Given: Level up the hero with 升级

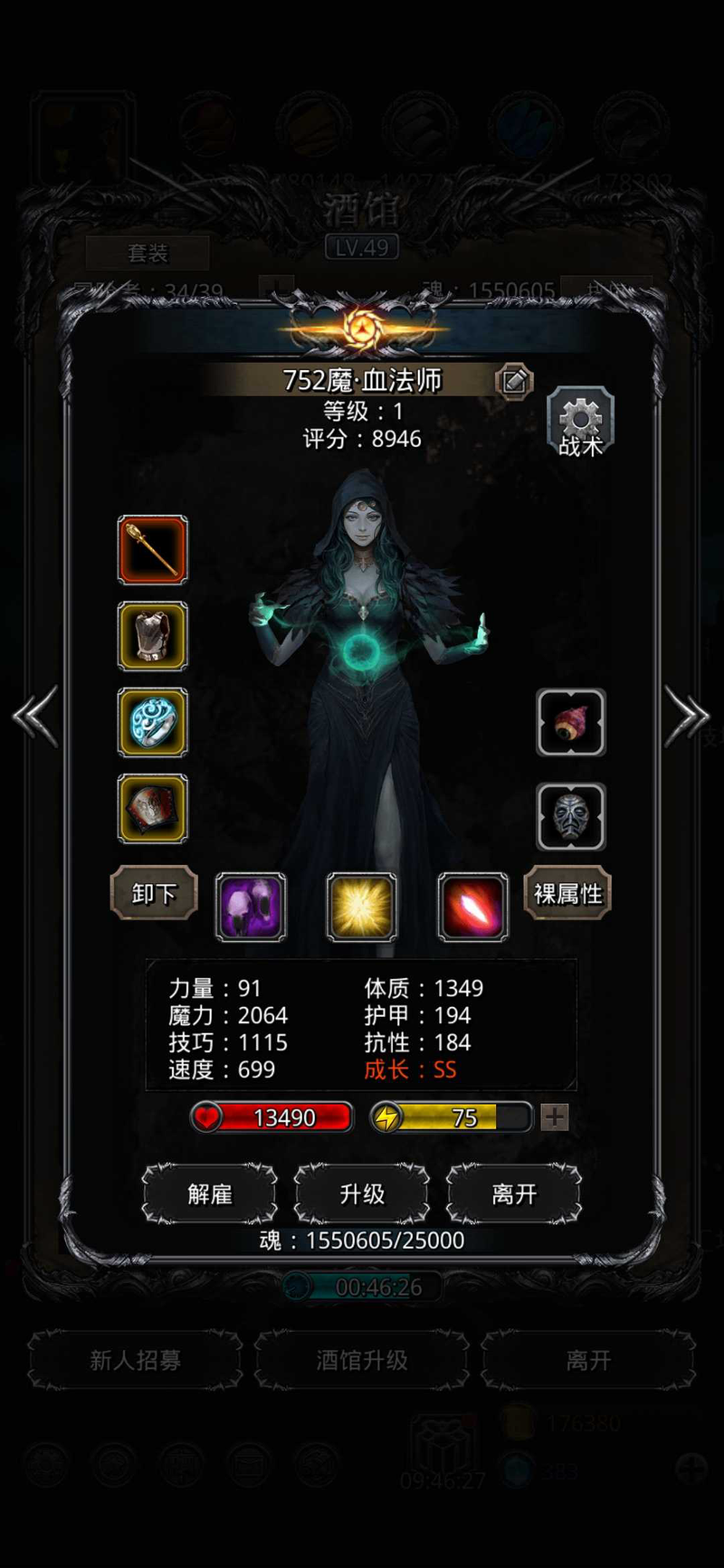Looking at the screenshot, I should [x=362, y=1193].
